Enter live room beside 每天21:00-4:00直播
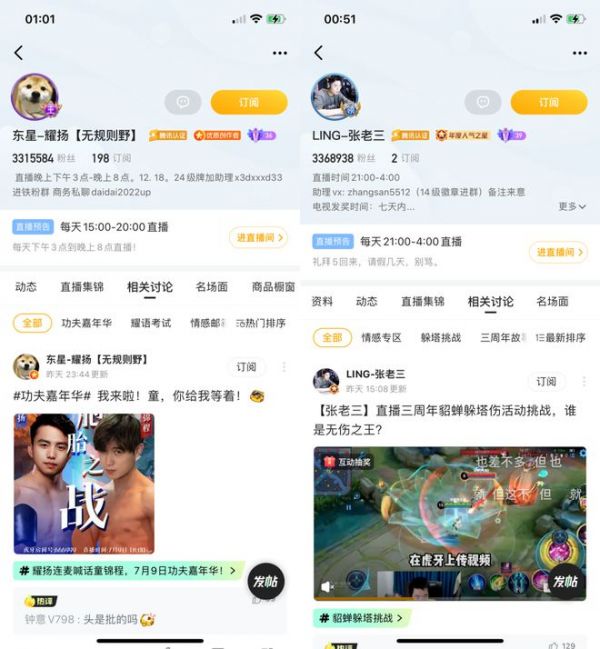This screenshot has width=600, height=649. [558, 252]
